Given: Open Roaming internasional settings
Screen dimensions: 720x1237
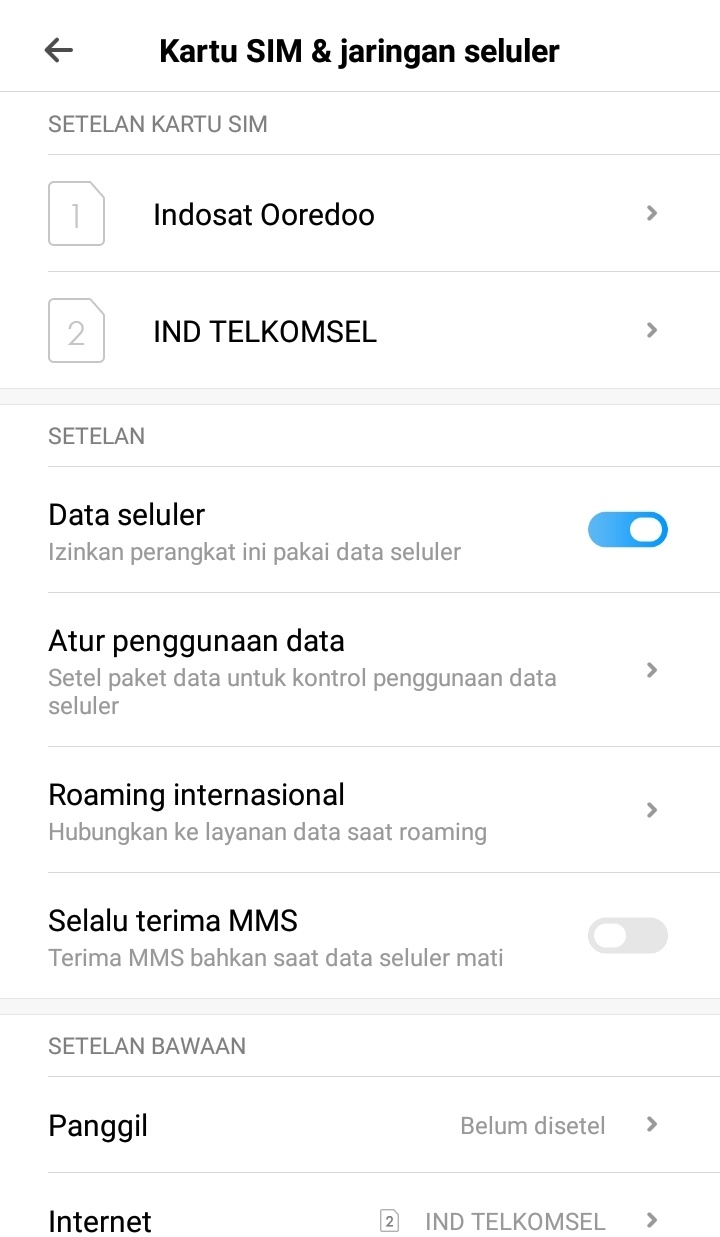Looking at the screenshot, I should click(x=360, y=810).
